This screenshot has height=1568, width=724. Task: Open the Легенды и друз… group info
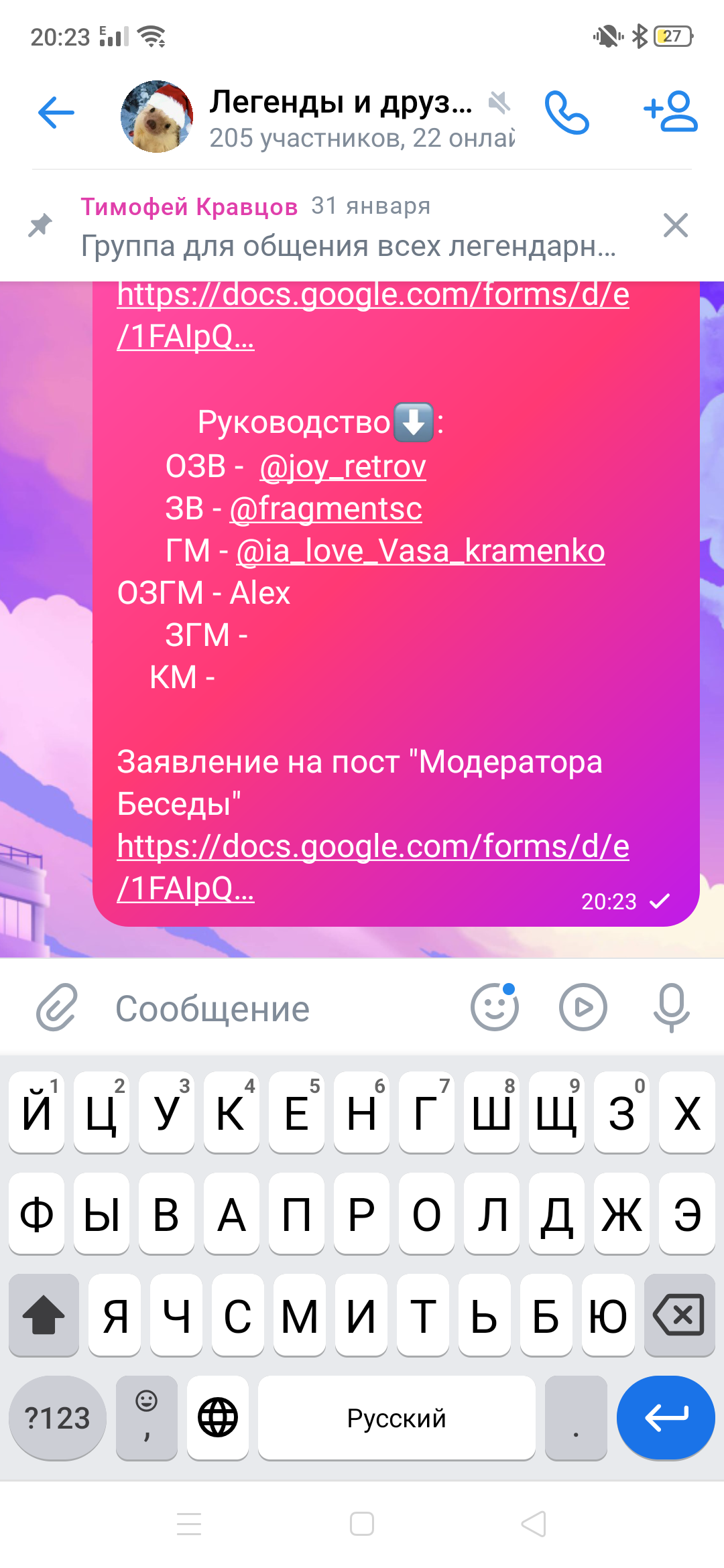[342, 117]
